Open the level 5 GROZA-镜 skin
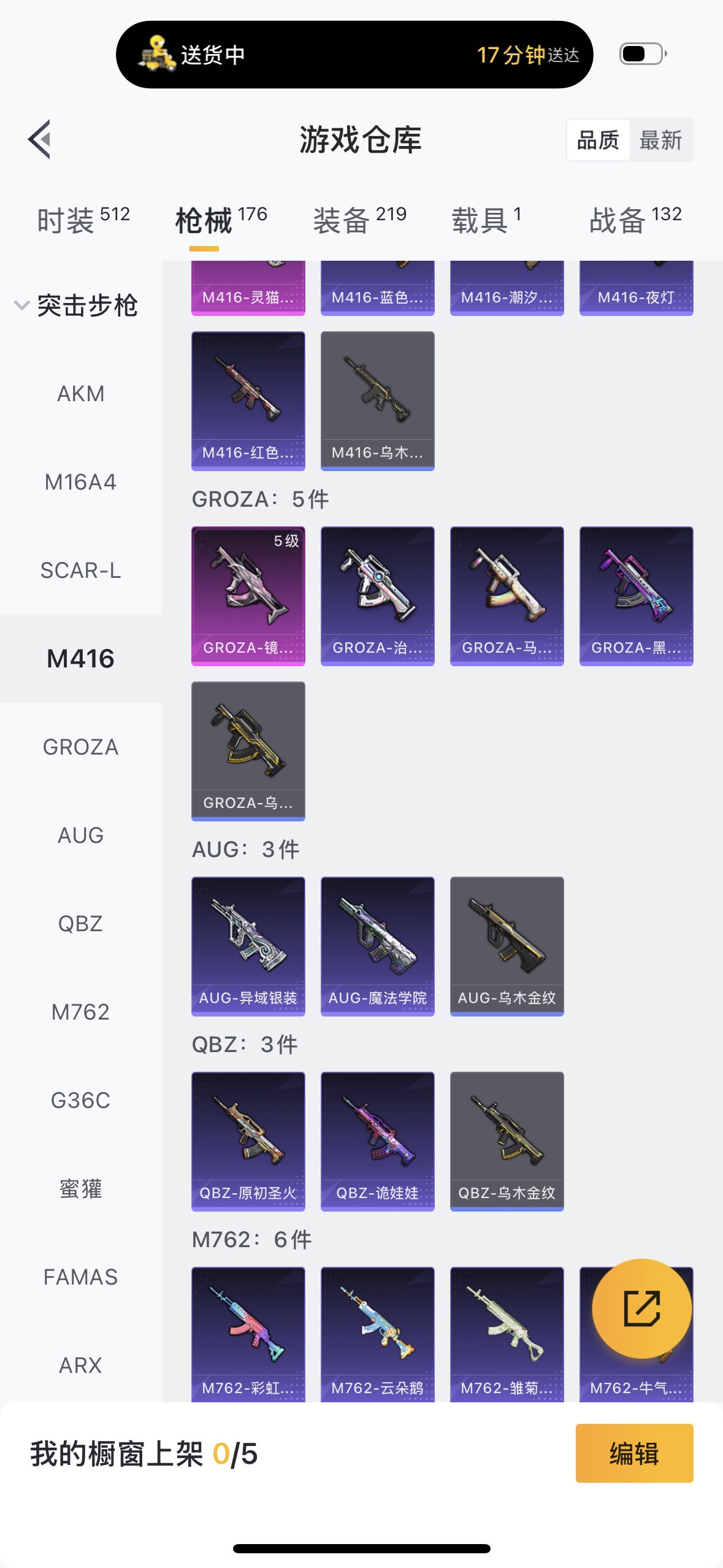Screen dimensions: 723x1568 (x=248, y=596)
